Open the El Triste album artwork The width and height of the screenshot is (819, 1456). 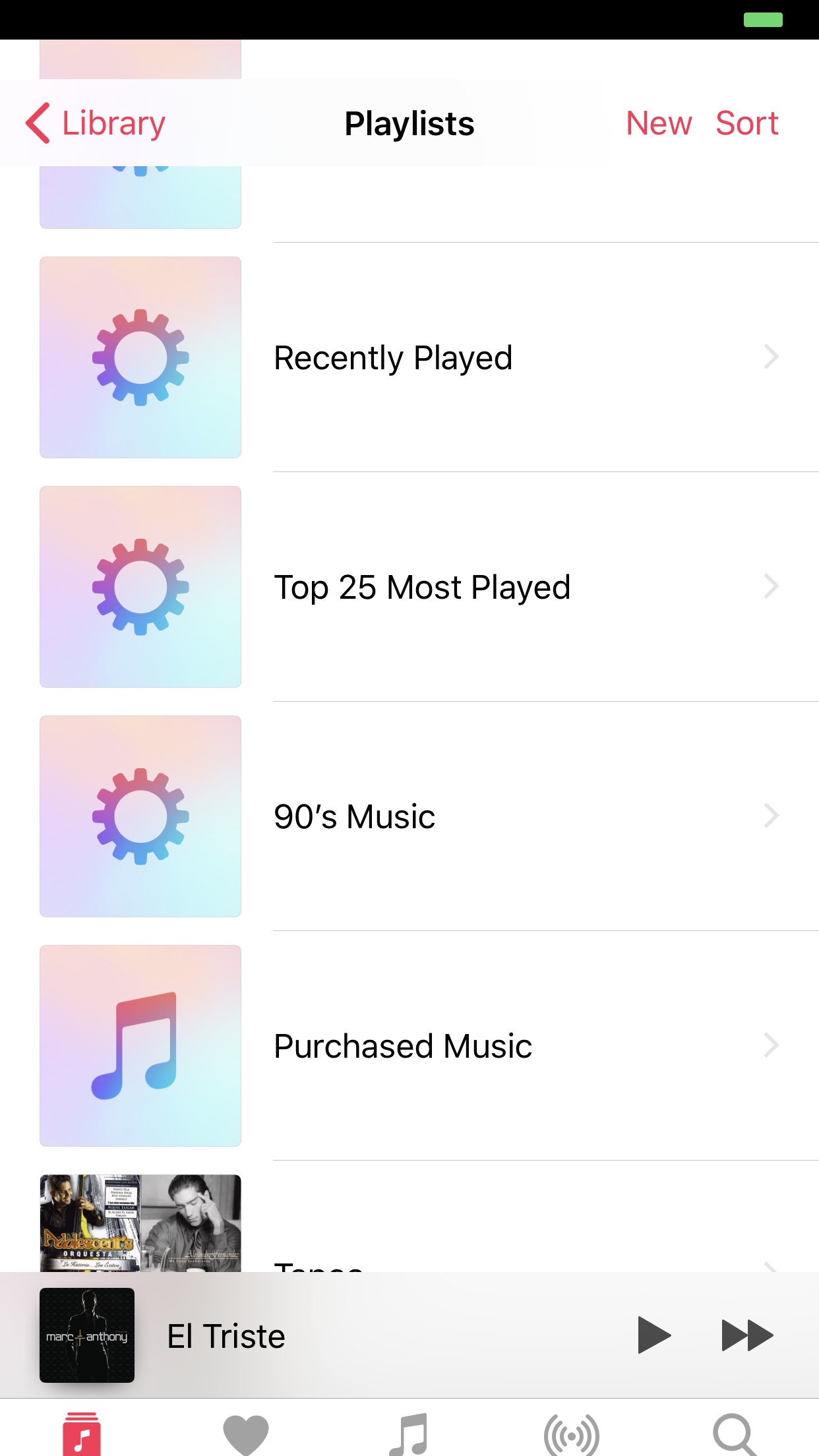[87, 1335]
